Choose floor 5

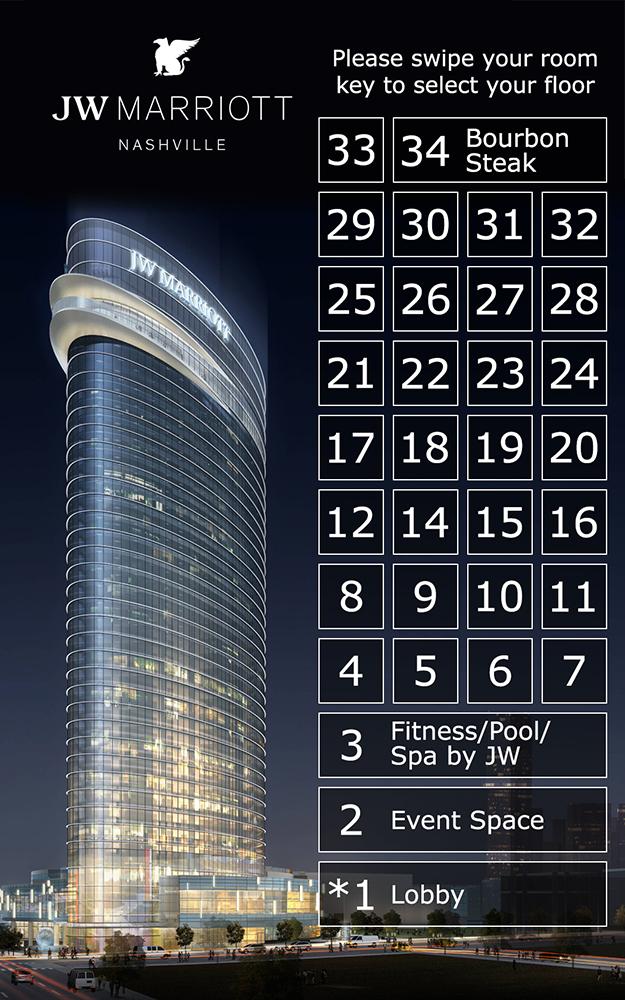click(x=425, y=671)
